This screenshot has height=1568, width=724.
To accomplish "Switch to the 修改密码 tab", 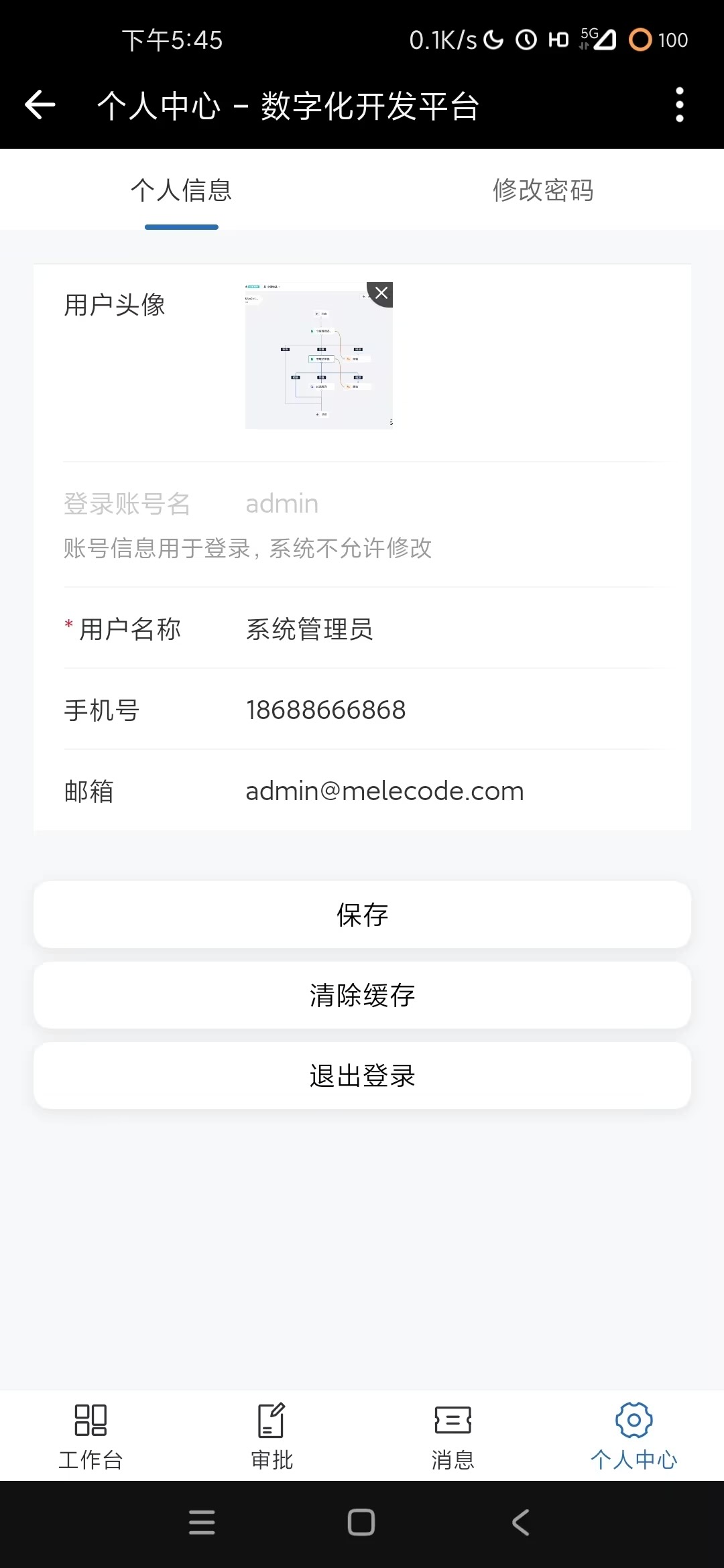I will click(x=543, y=190).
